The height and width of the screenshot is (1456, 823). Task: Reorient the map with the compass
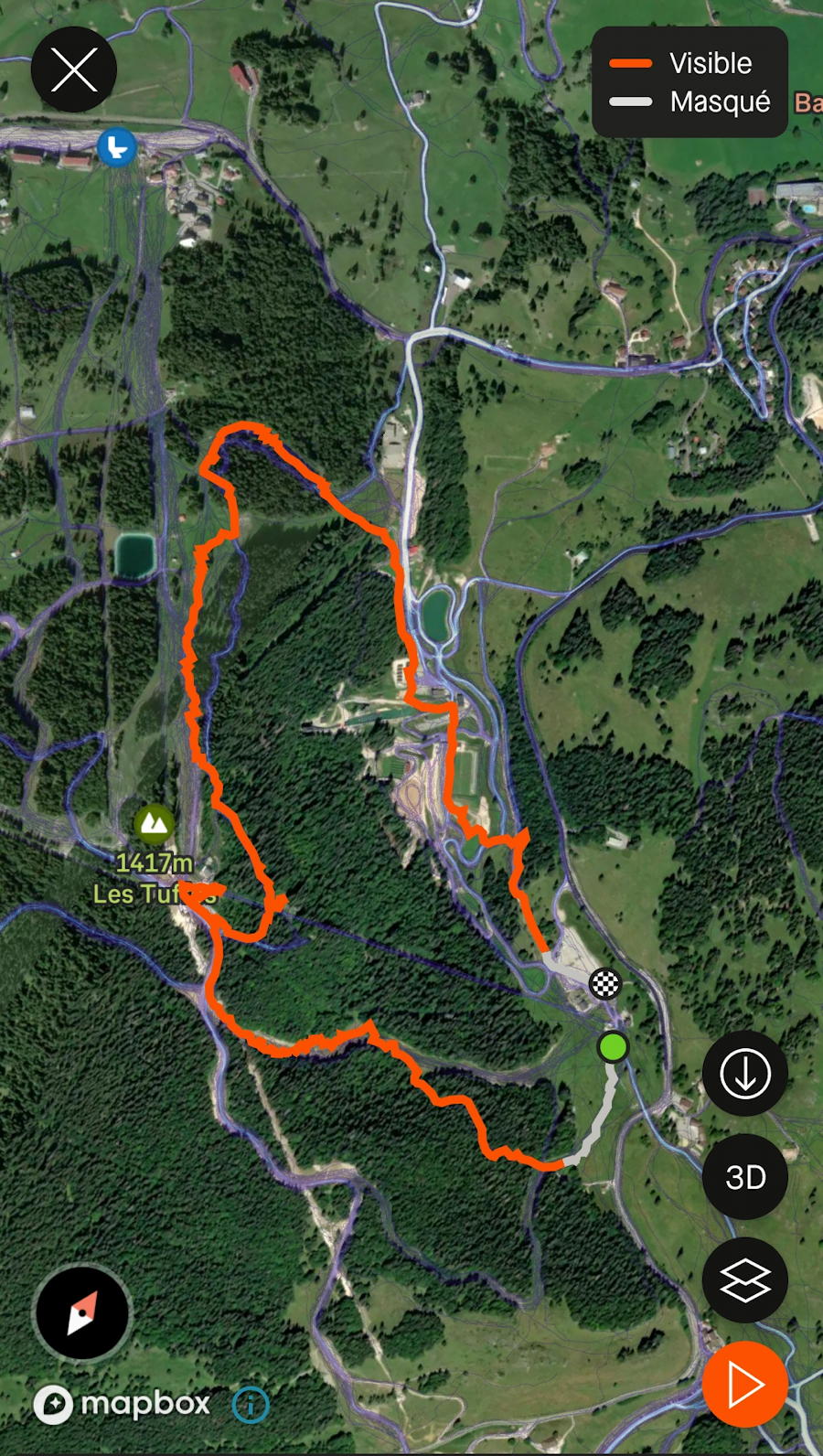(x=82, y=1313)
